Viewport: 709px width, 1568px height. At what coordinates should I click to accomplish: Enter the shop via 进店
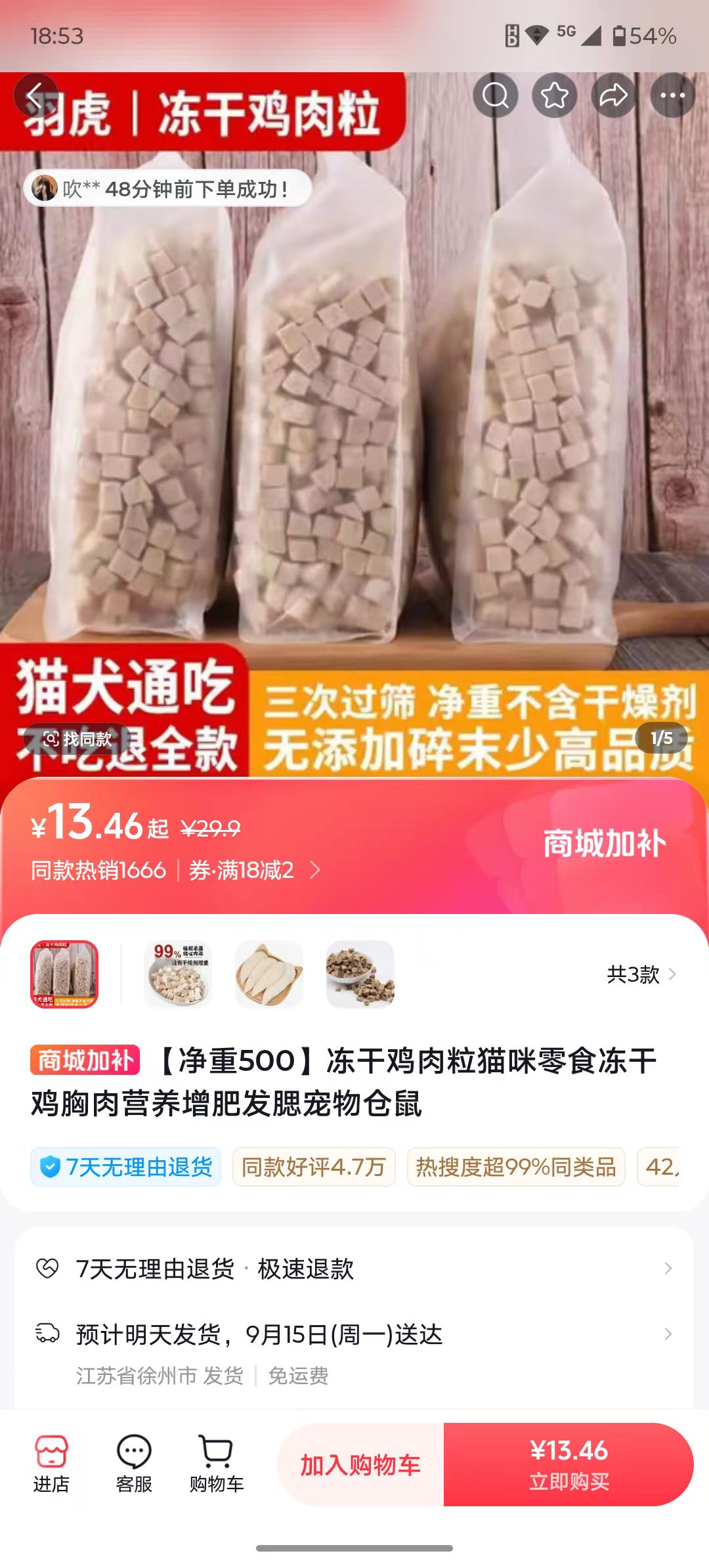tap(51, 1464)
